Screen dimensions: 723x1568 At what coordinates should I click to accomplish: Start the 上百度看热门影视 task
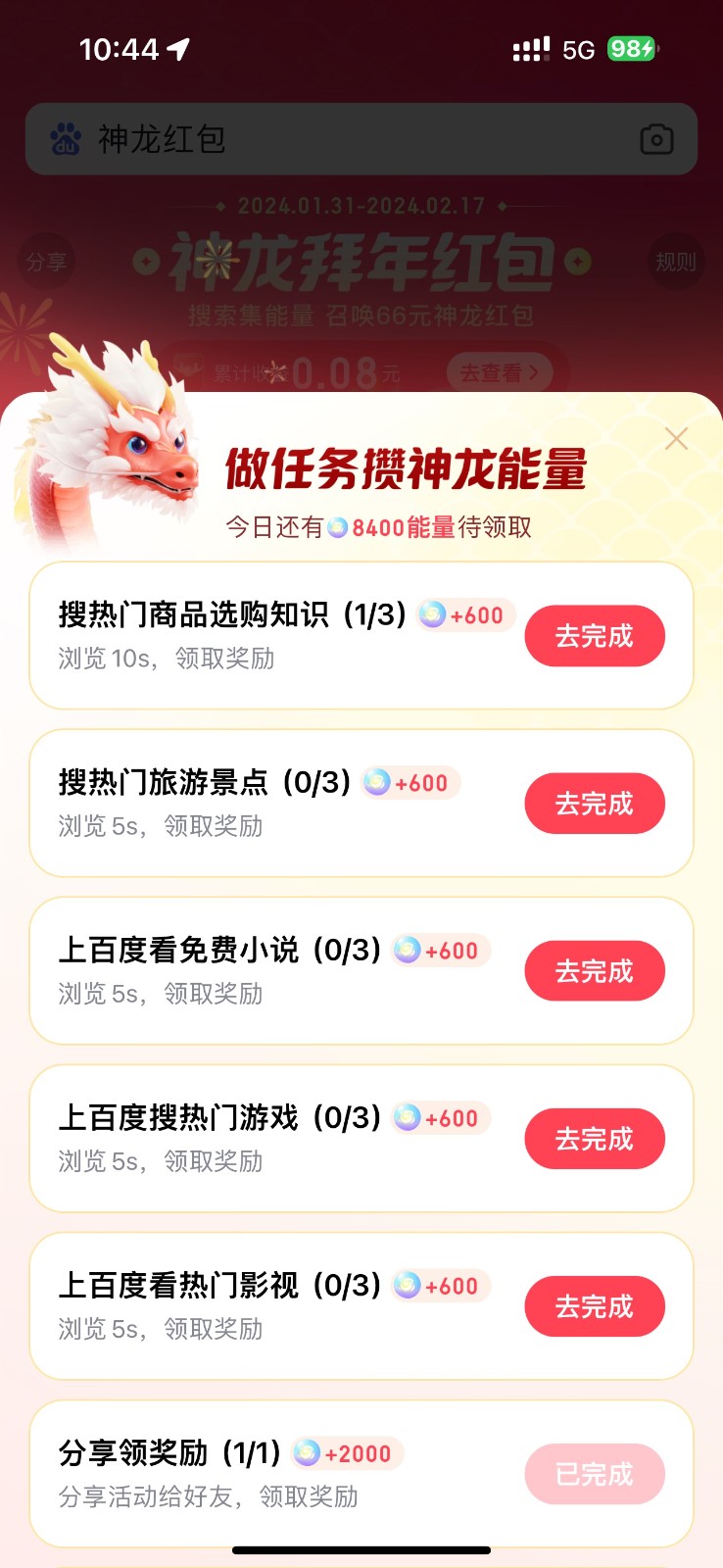[x=595, y=1306]
